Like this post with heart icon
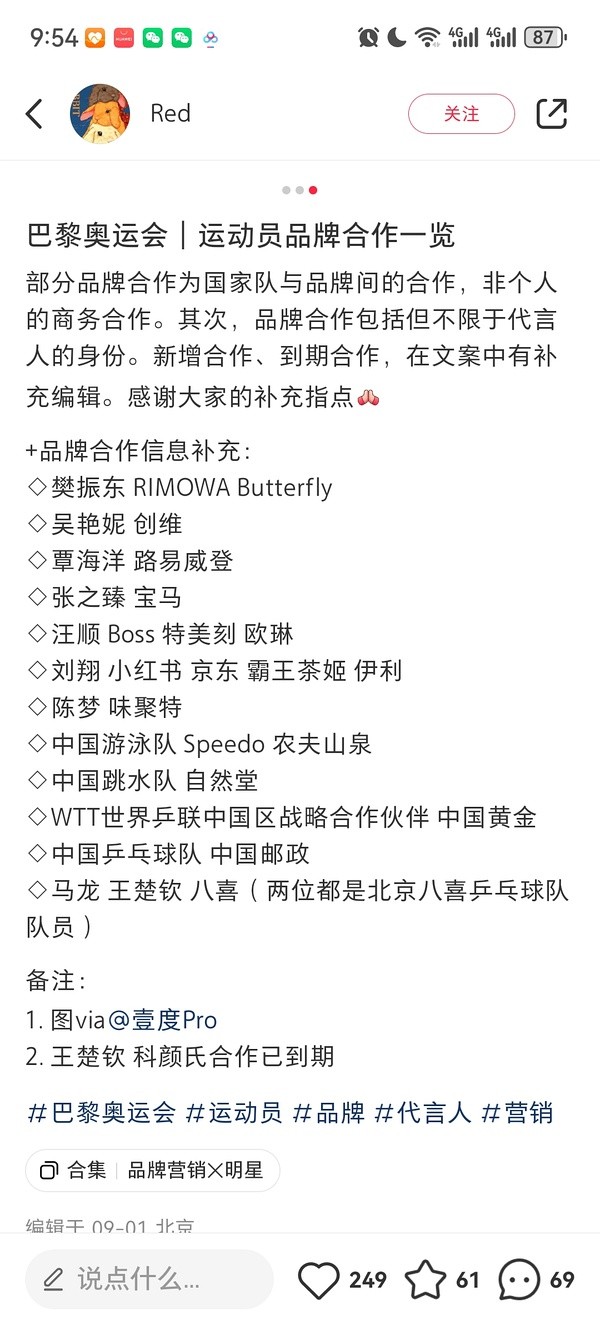Viewport: 600px width, 1326px height. coord(320,1280)
